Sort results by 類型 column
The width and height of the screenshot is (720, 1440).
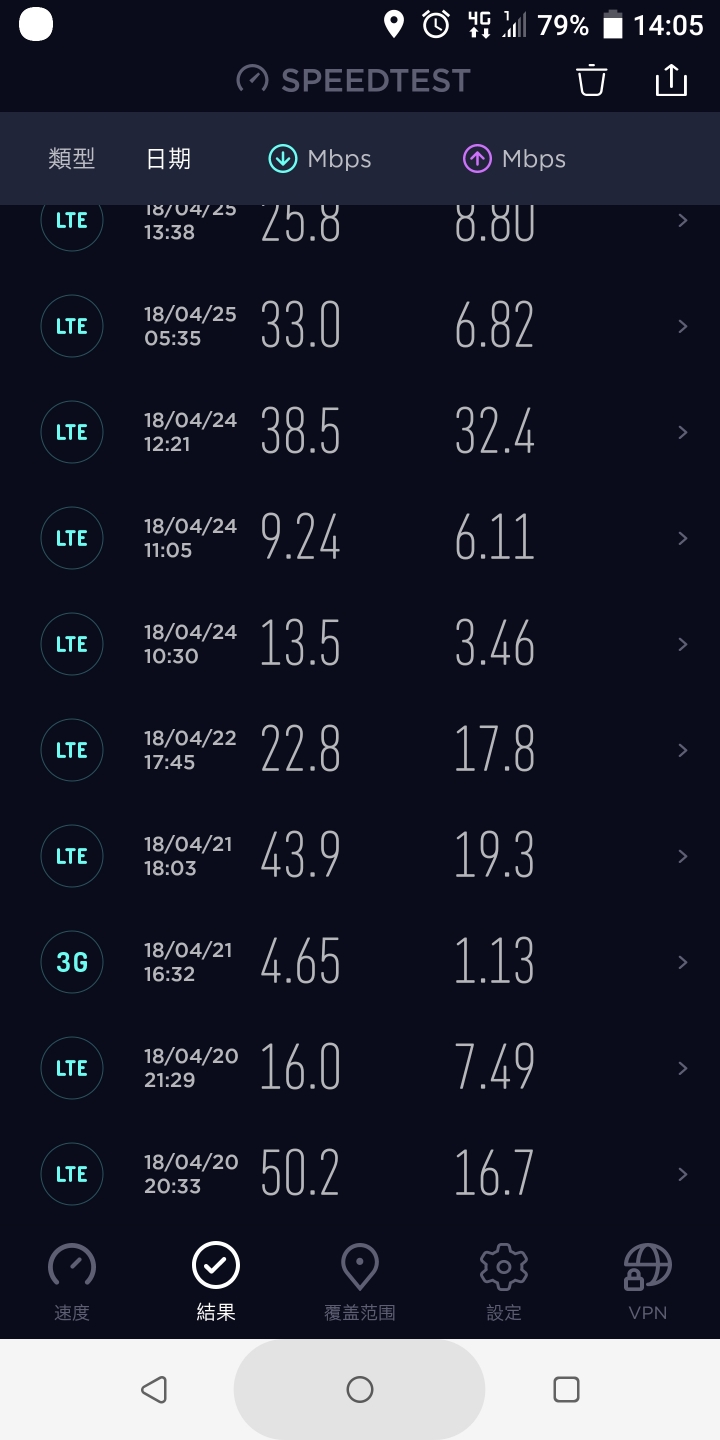coord(72,159)
